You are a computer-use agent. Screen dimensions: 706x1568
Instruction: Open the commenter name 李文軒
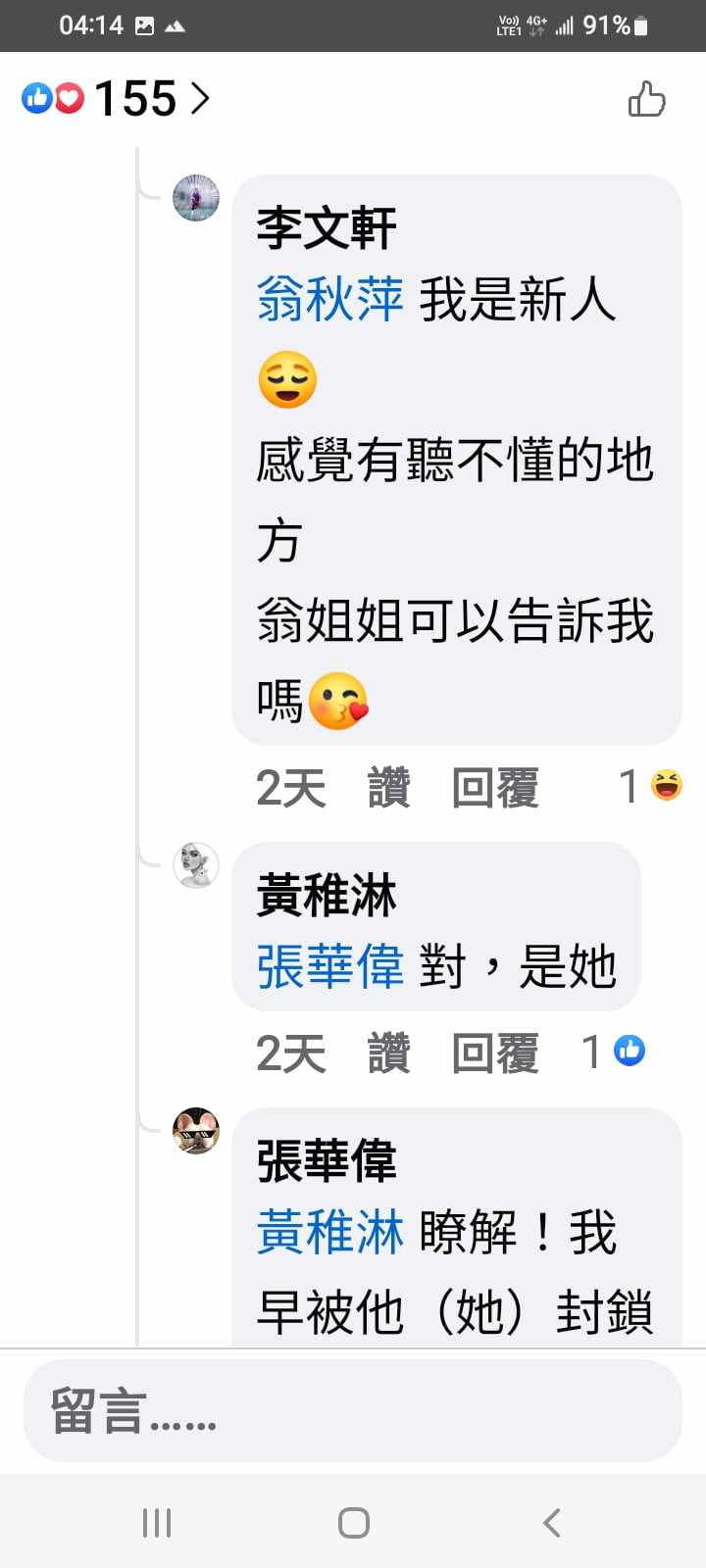327,227
